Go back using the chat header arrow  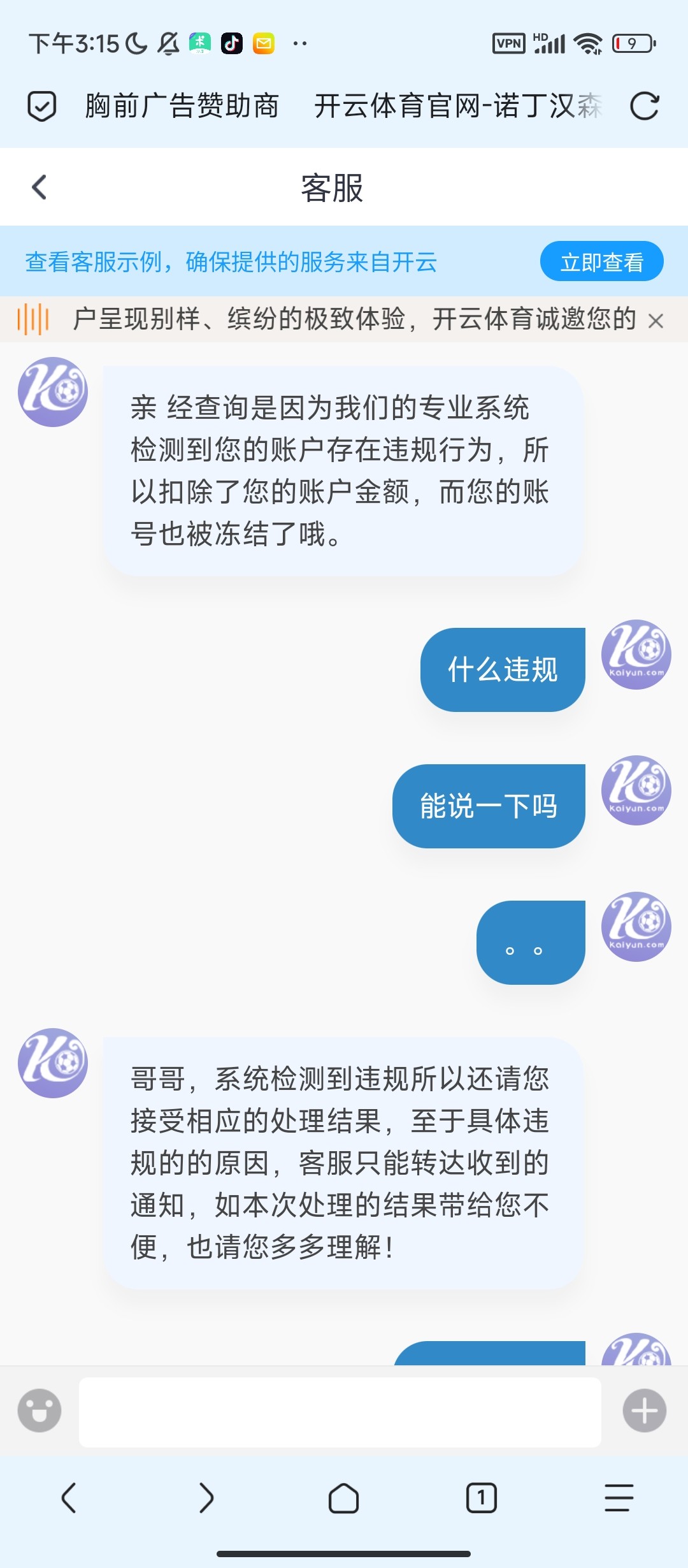click(x=39, y=187)
